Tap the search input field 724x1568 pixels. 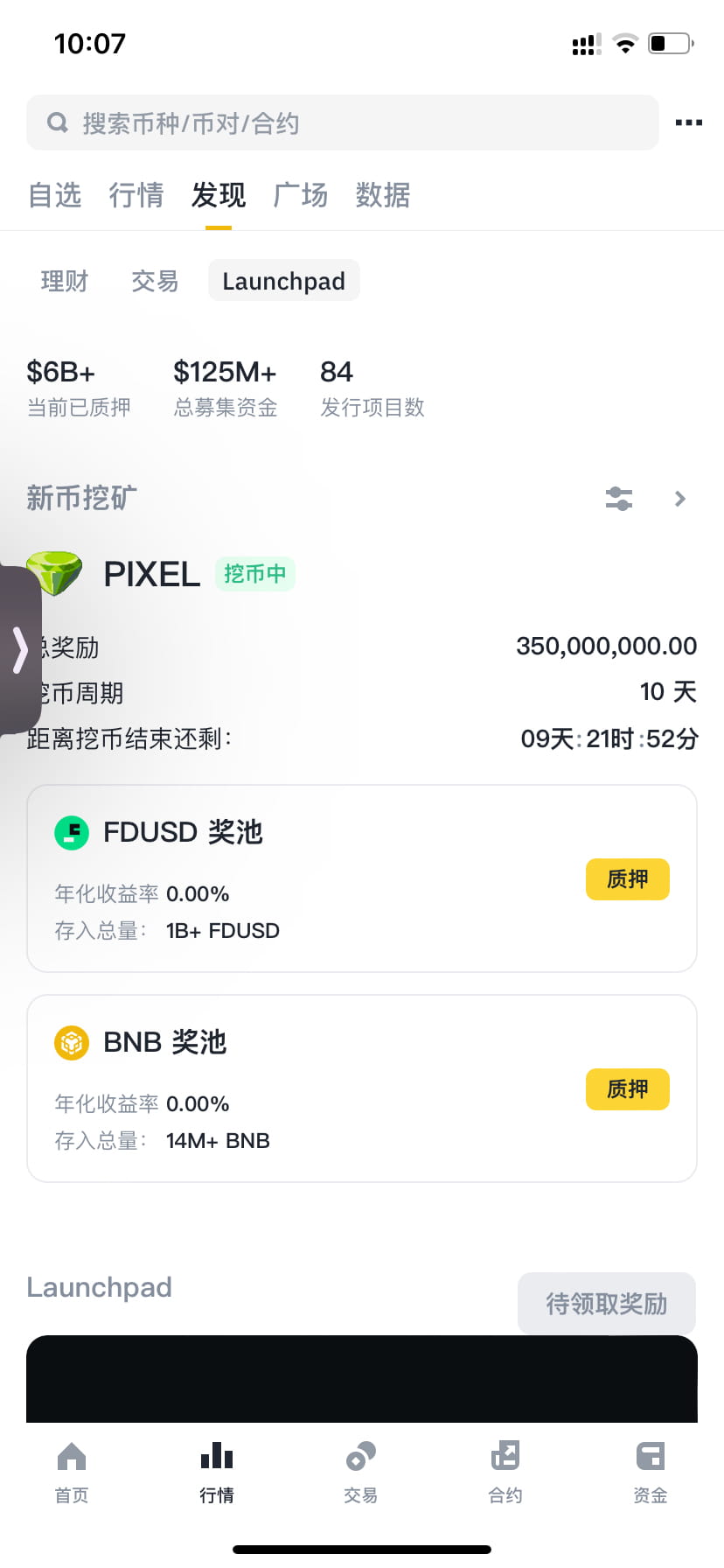coord(341,122)
